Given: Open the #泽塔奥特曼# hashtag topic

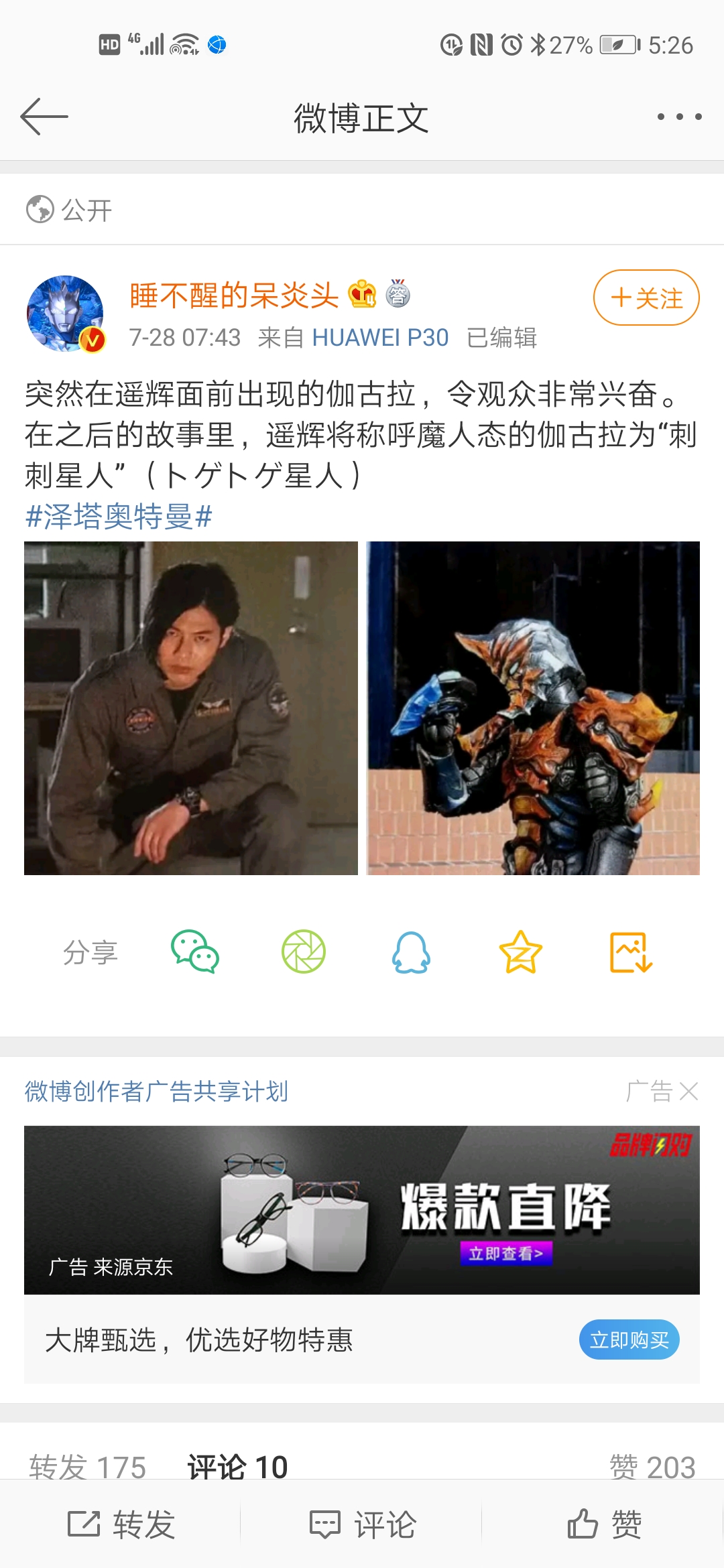Looking at the screenshot, I should 119,517.
